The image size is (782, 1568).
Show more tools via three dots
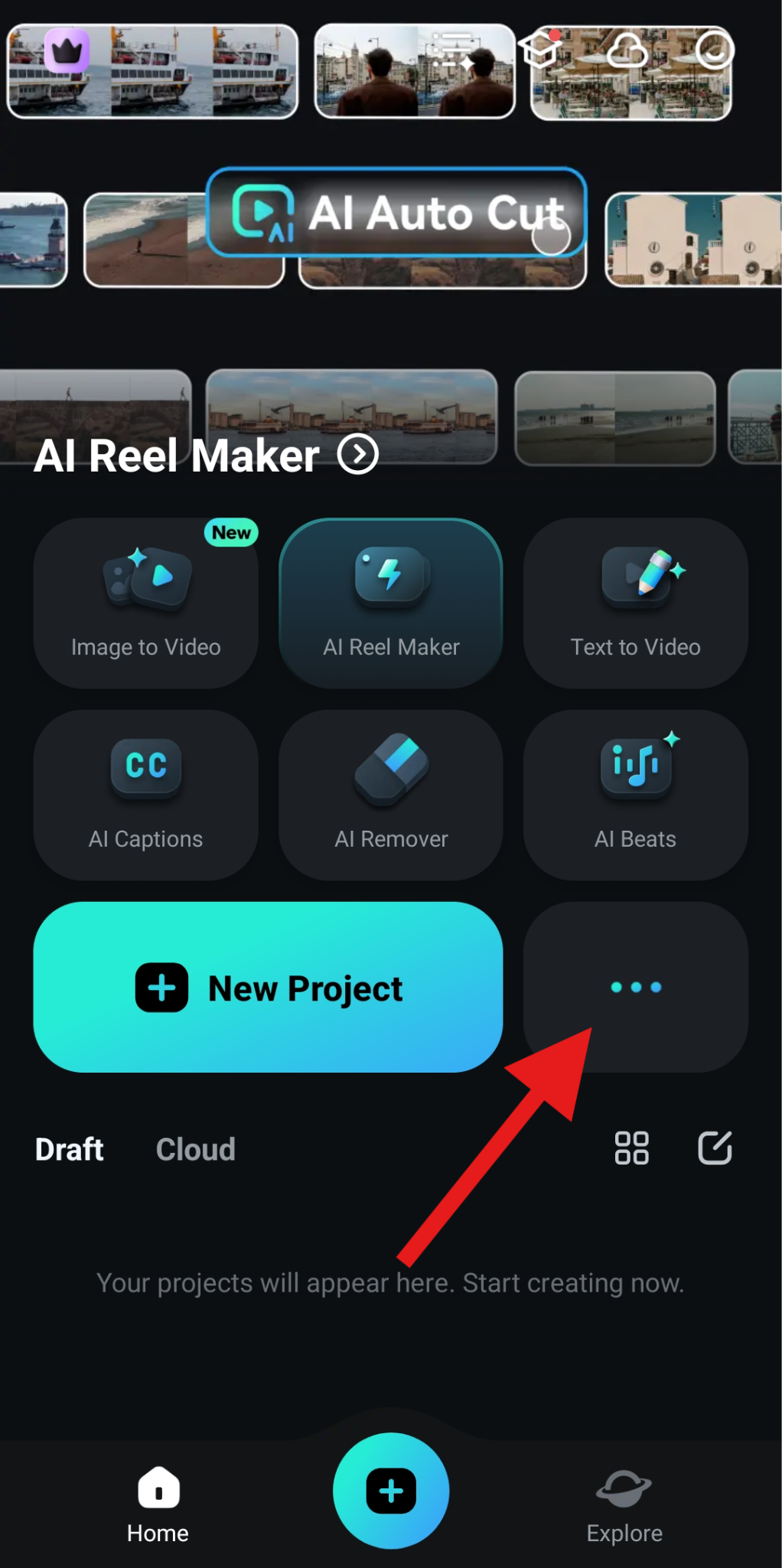click(x=635, y=987)
